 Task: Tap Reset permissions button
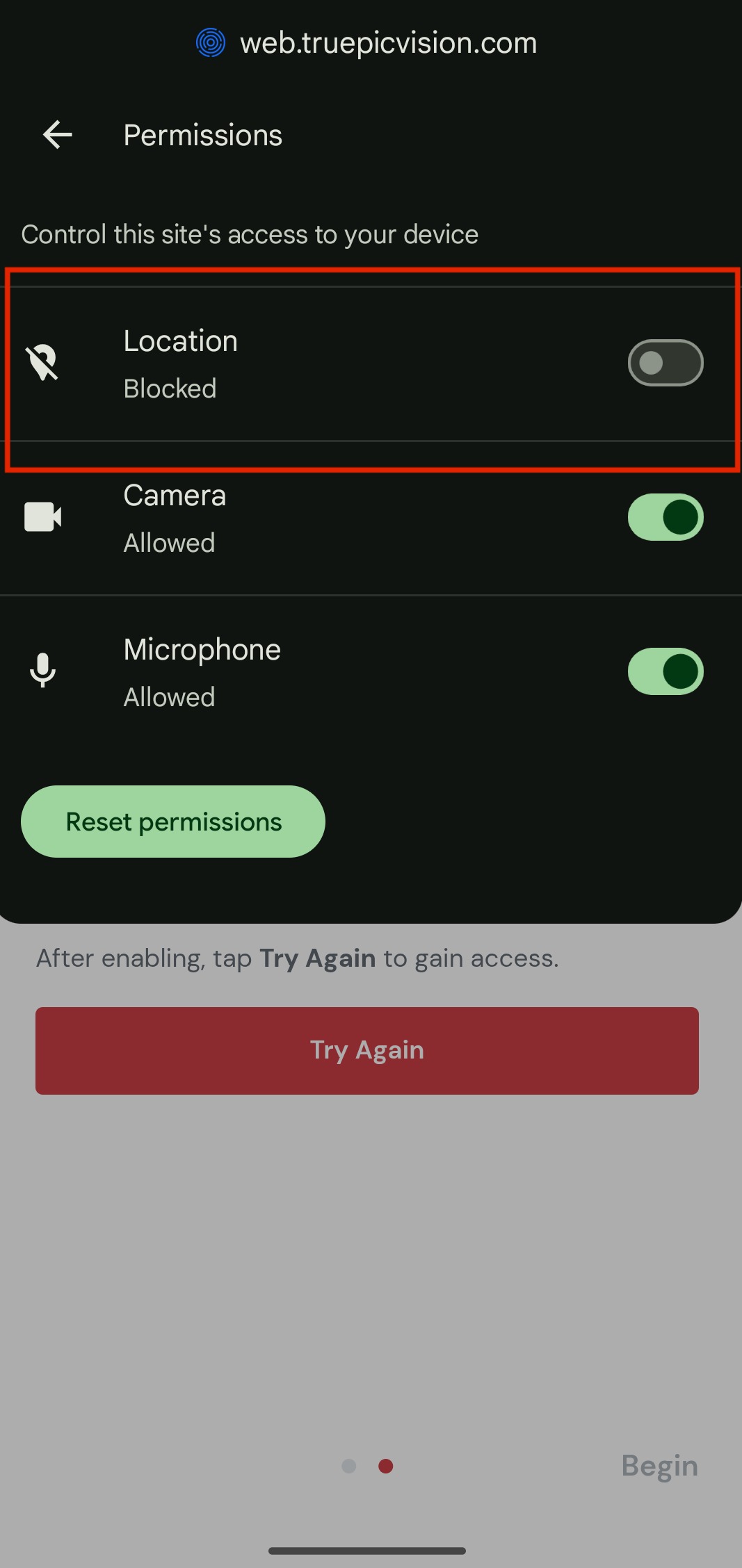tap(173, 822)
